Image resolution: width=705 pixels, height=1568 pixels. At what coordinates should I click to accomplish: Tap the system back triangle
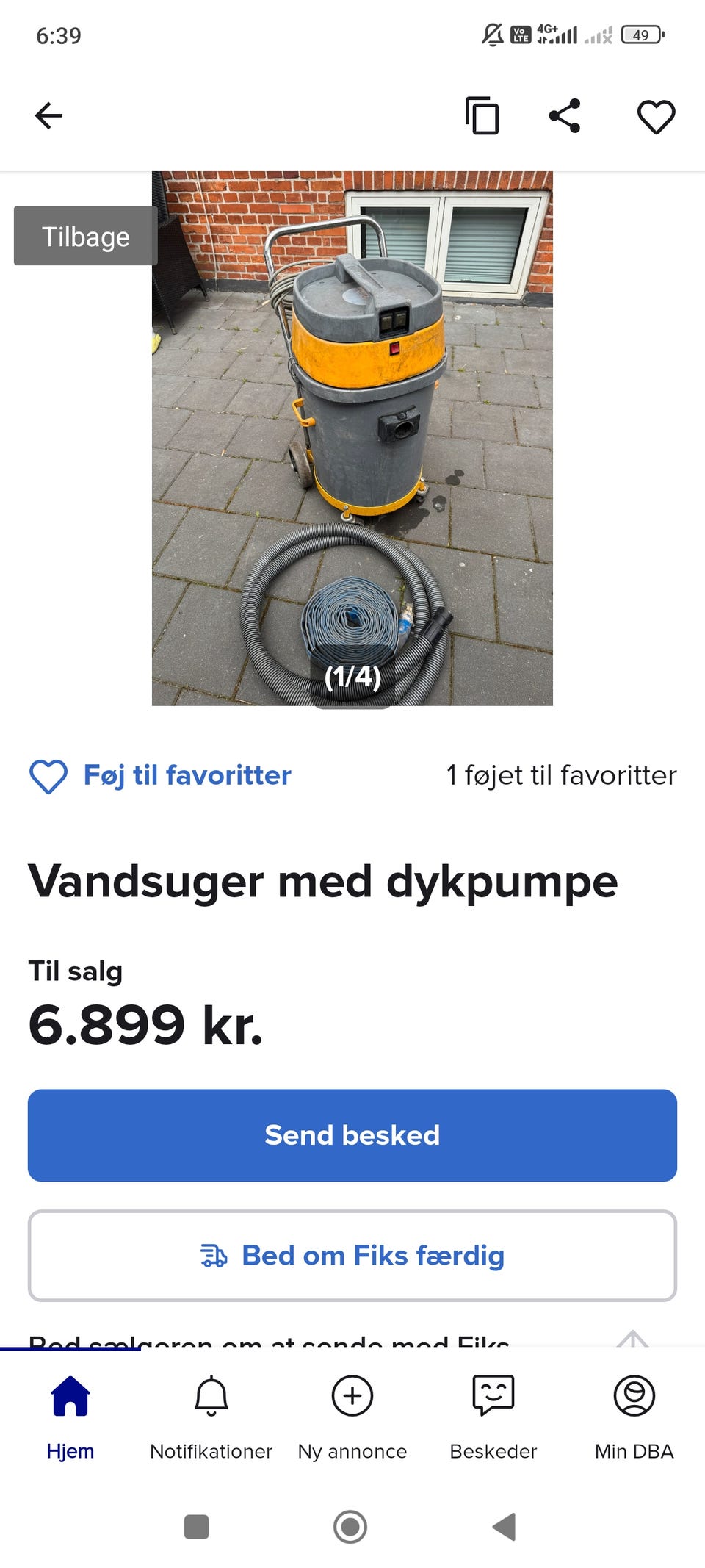(x=504, y=1527)
